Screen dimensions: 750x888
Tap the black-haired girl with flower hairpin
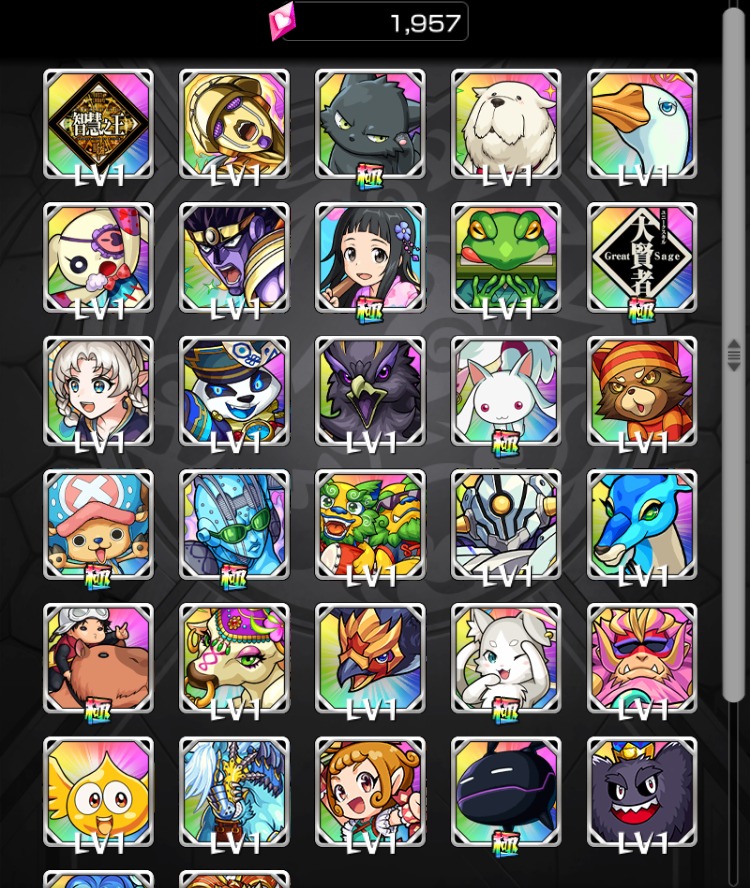(370, 257)
